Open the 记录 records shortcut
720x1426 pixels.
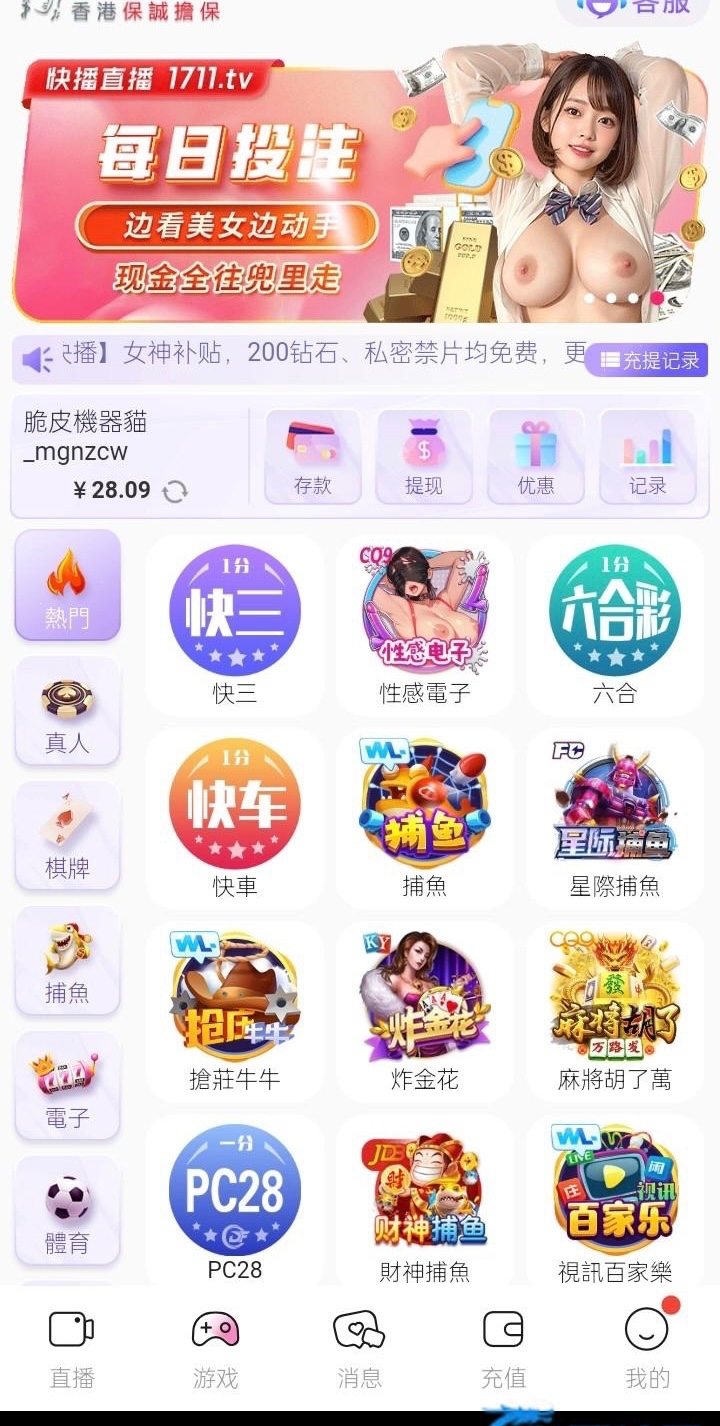tap(647, 456)
